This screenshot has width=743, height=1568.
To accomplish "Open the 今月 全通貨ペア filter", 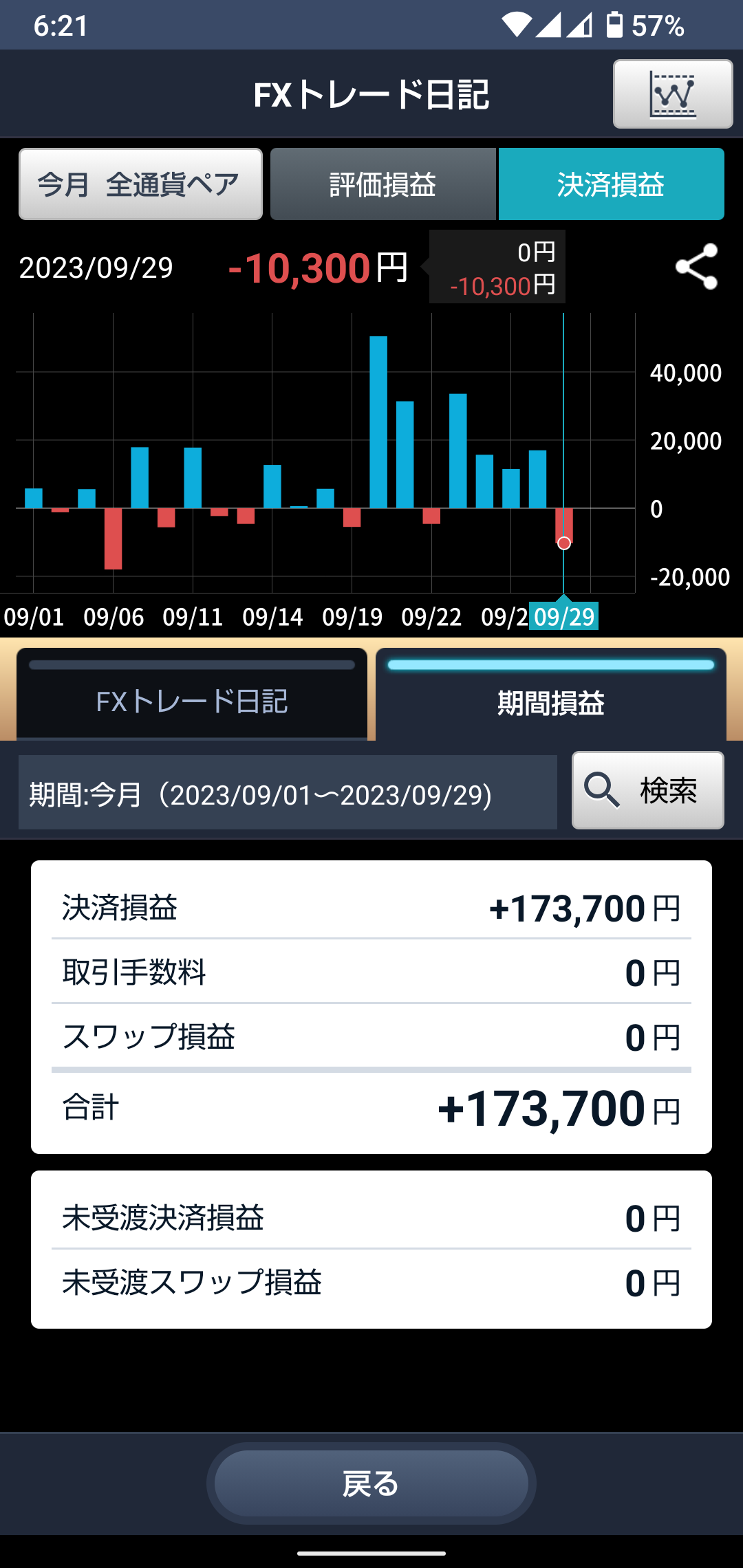I will pos(140,184).
